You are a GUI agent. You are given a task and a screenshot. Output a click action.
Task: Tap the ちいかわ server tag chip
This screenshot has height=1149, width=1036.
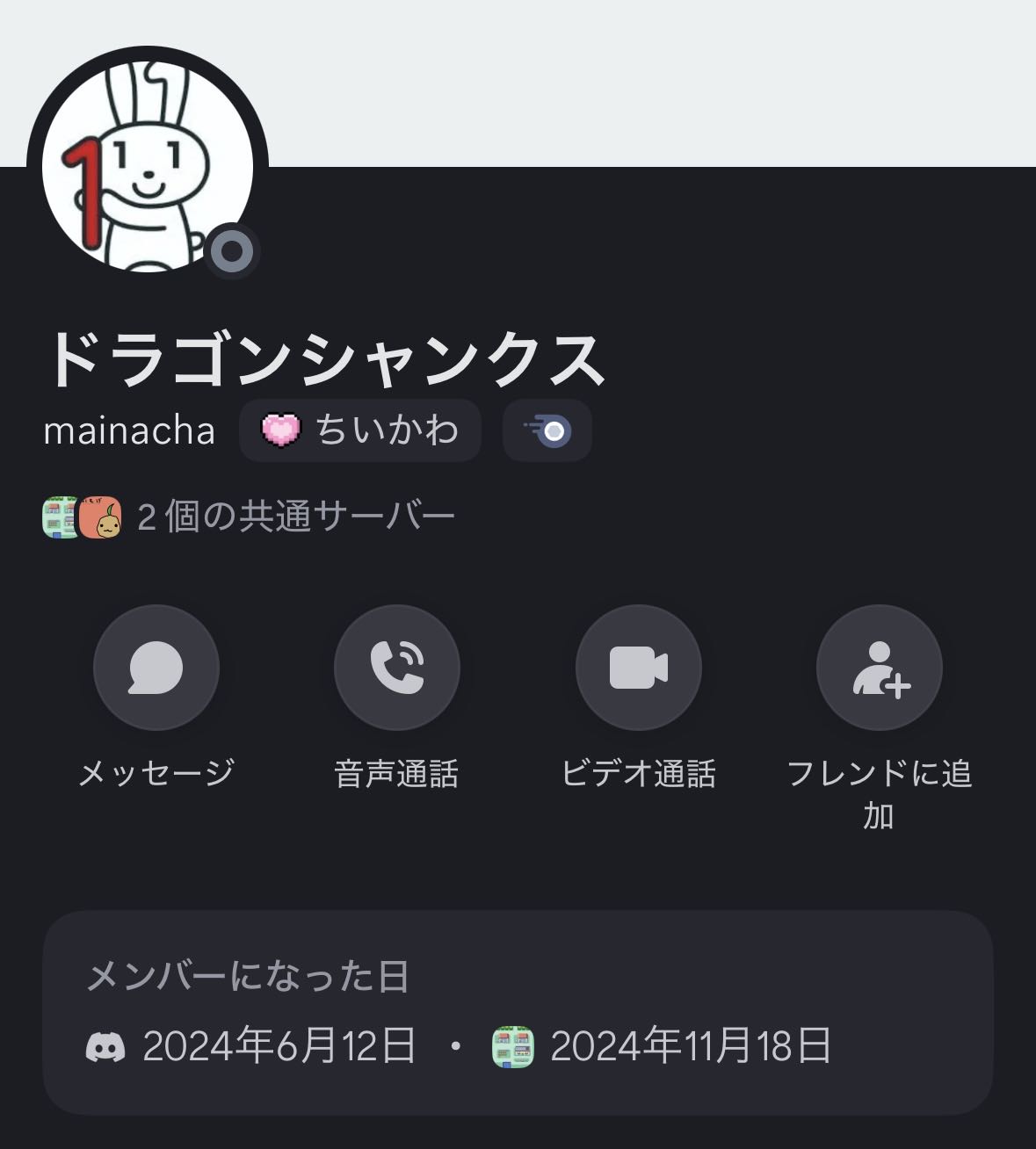[x=360, y=430]
